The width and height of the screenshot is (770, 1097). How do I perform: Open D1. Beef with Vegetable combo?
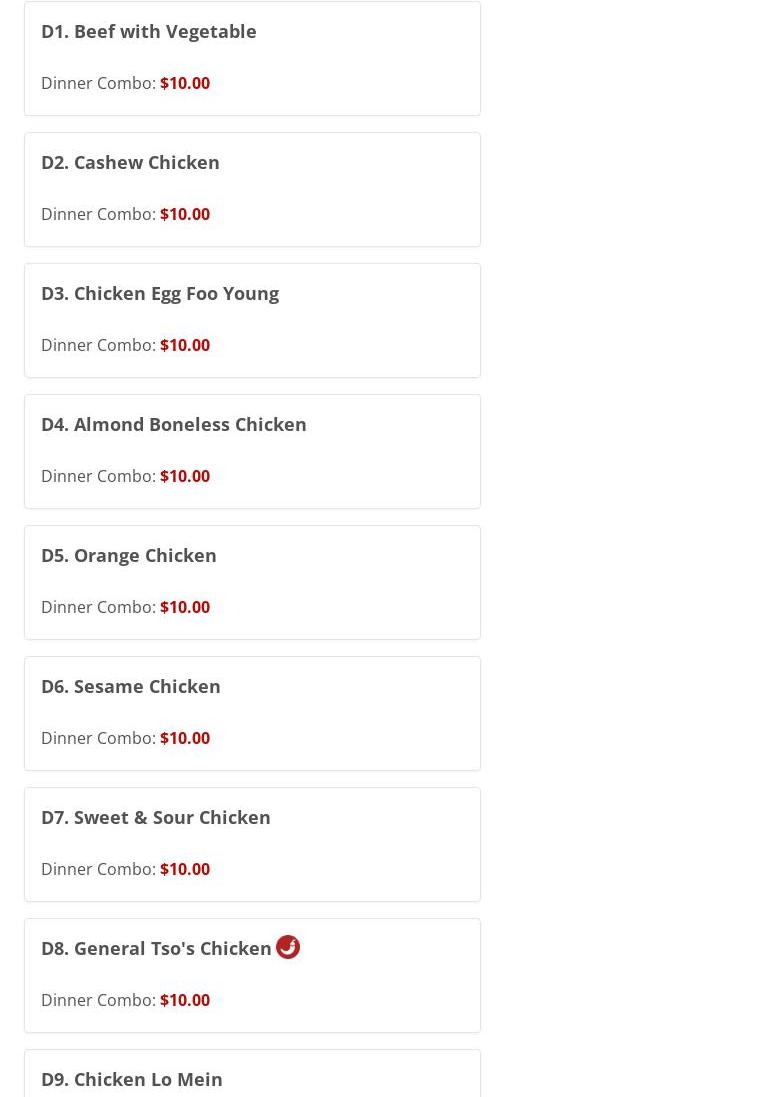click(149, 32)
